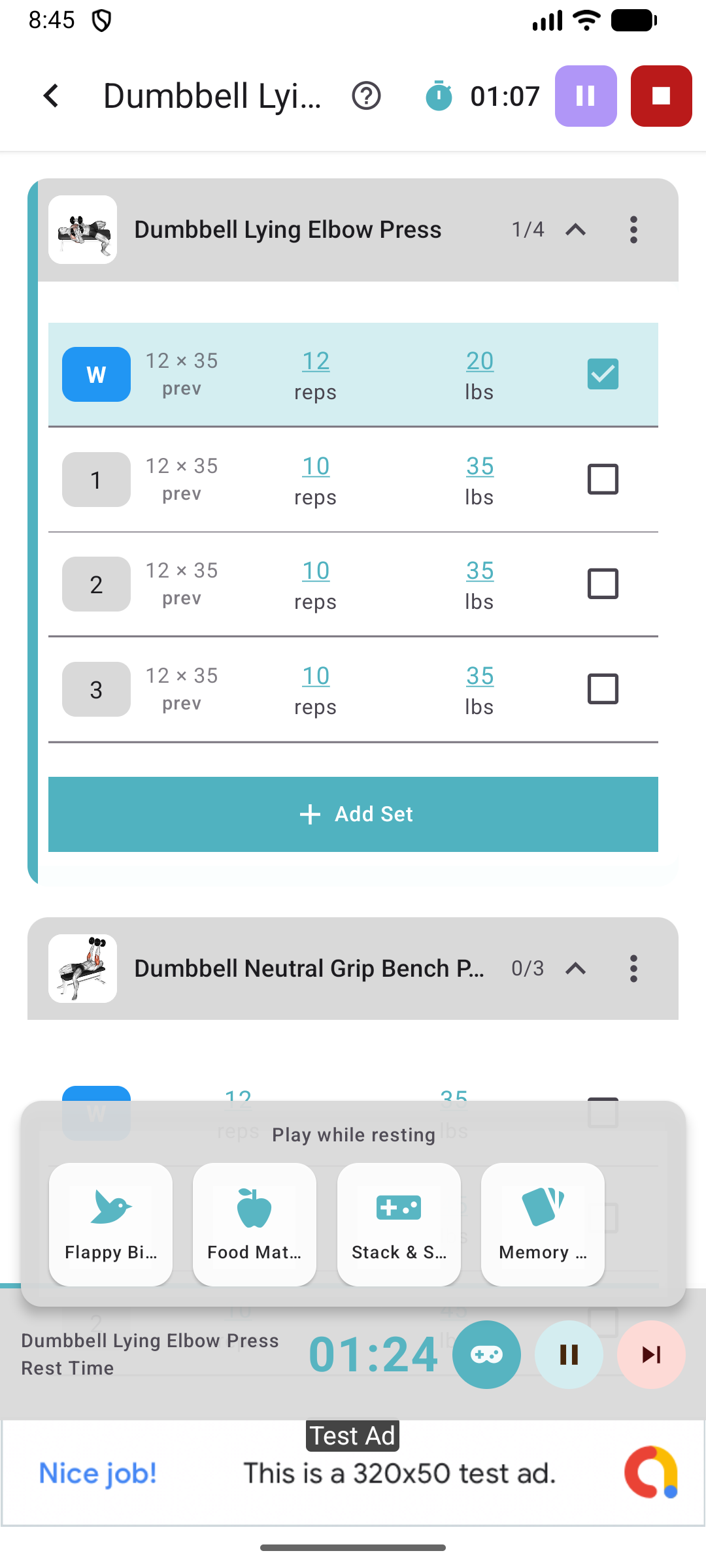Stop the workout with the red button

pyautogui.click(x=661, y=97)
